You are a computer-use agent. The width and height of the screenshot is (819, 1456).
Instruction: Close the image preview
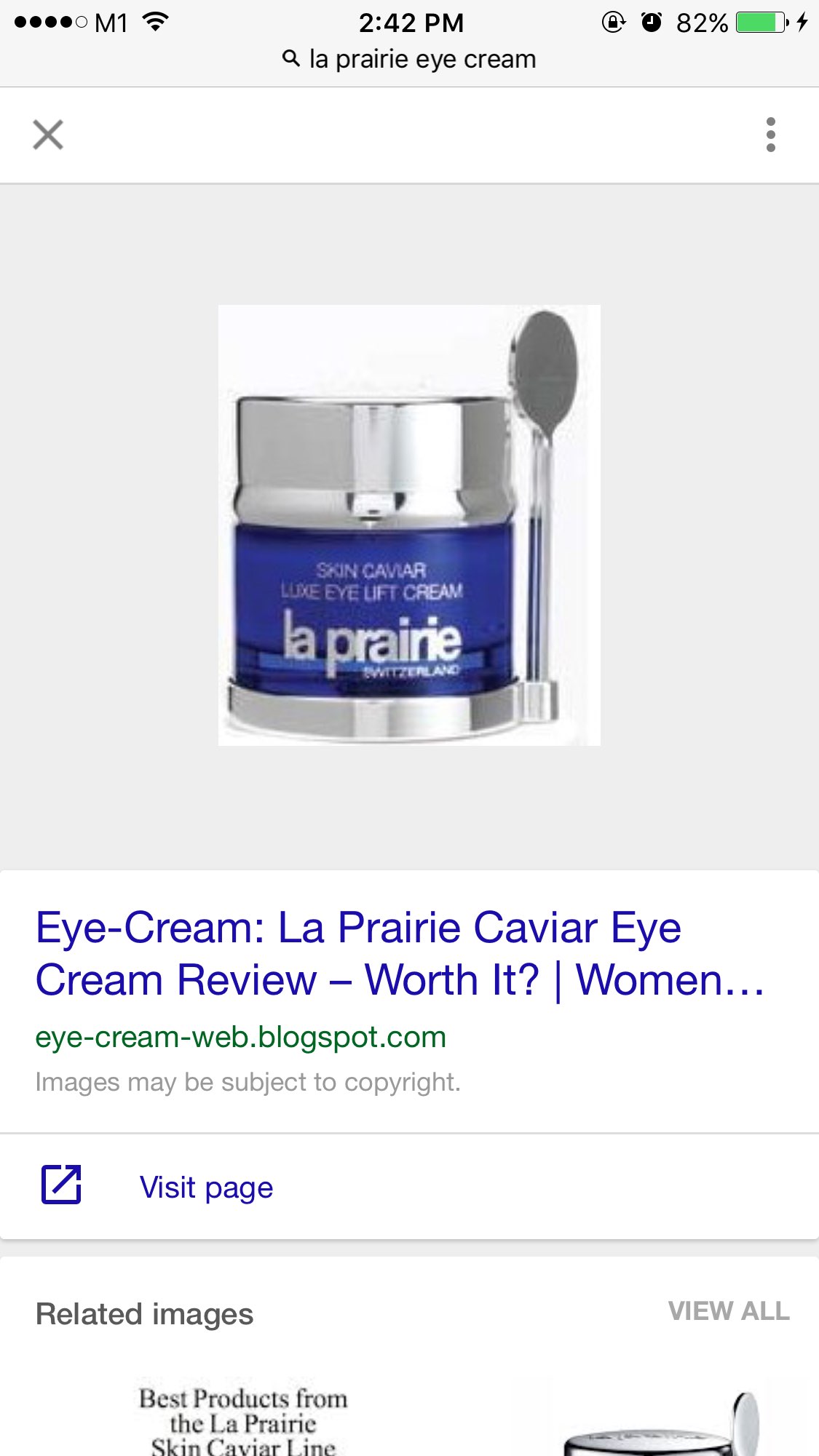coord(48,135)
